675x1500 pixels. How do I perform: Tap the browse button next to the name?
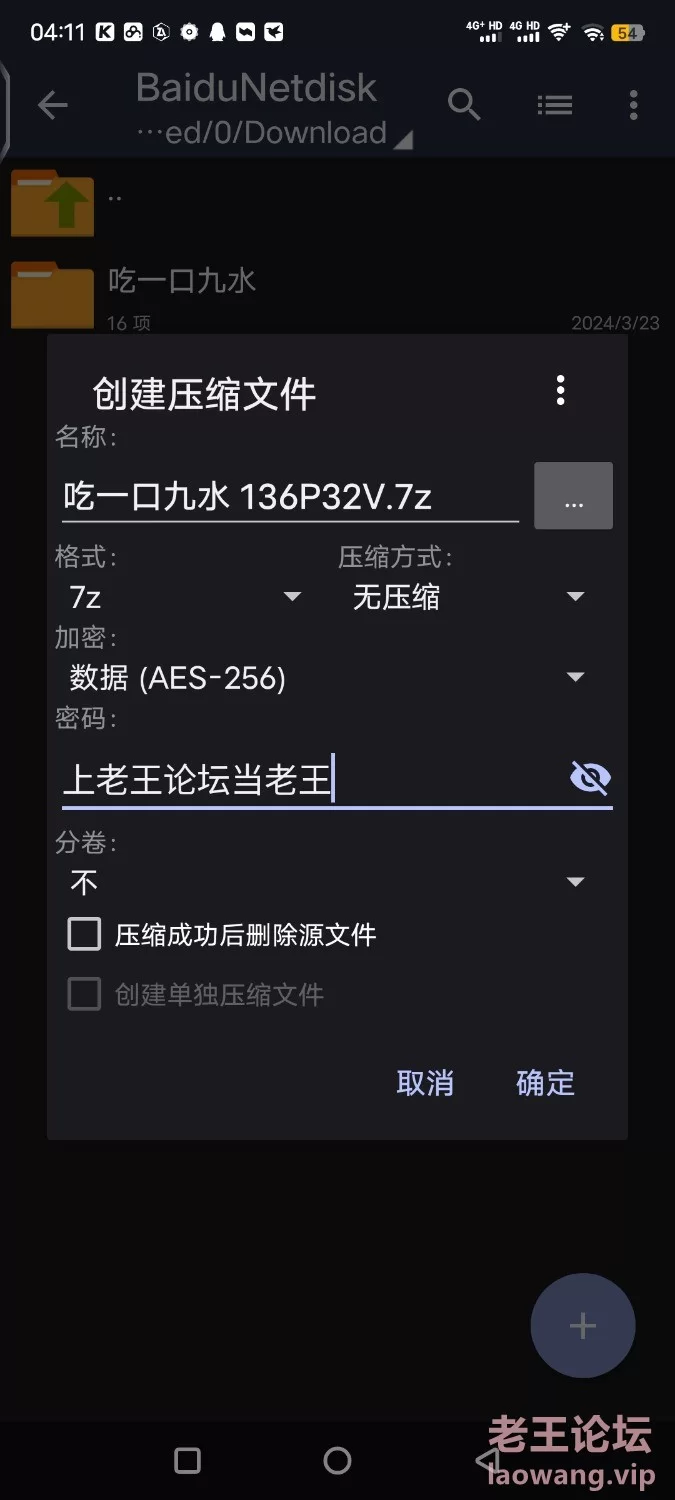click(573, 496)
